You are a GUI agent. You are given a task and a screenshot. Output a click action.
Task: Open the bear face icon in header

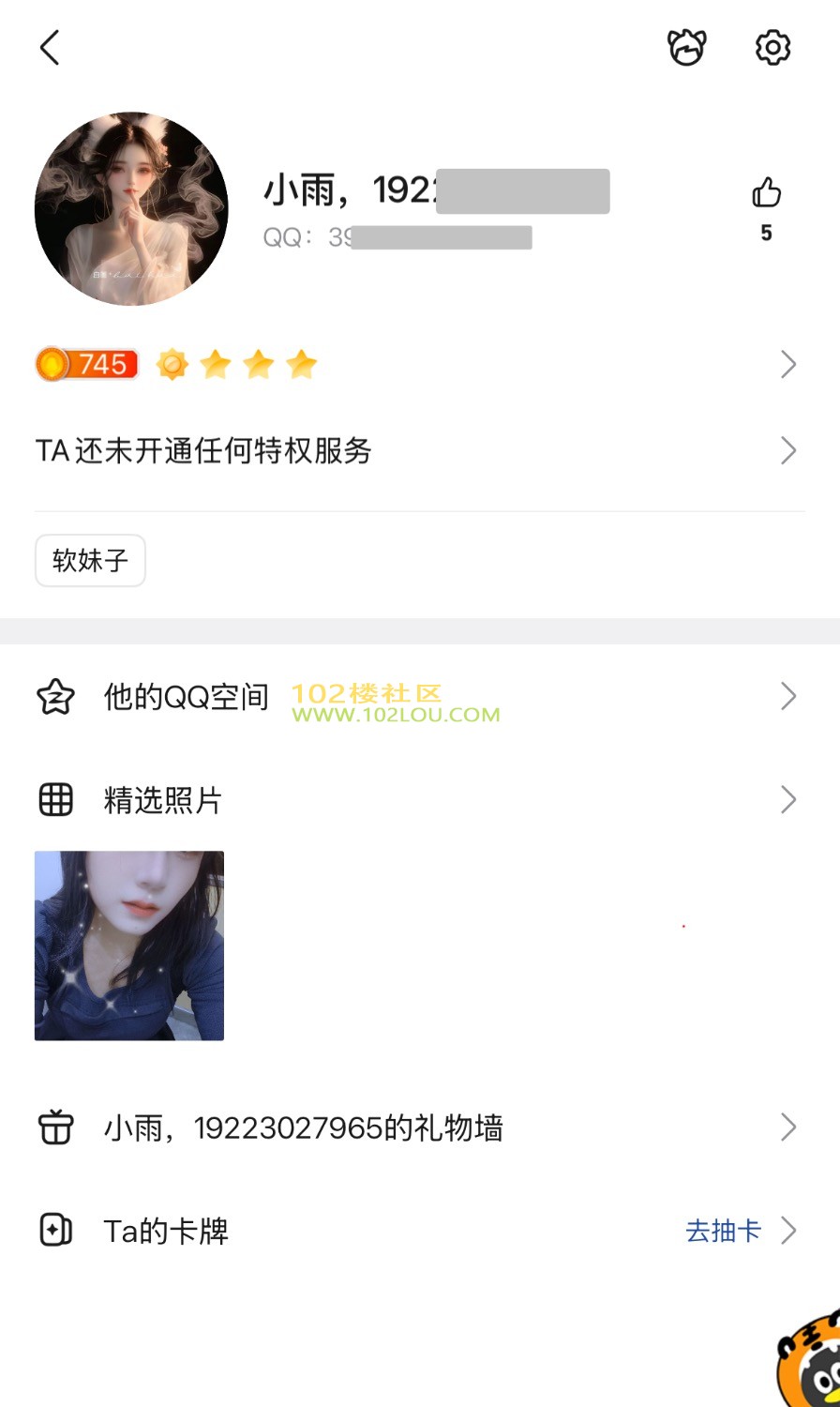686,47
